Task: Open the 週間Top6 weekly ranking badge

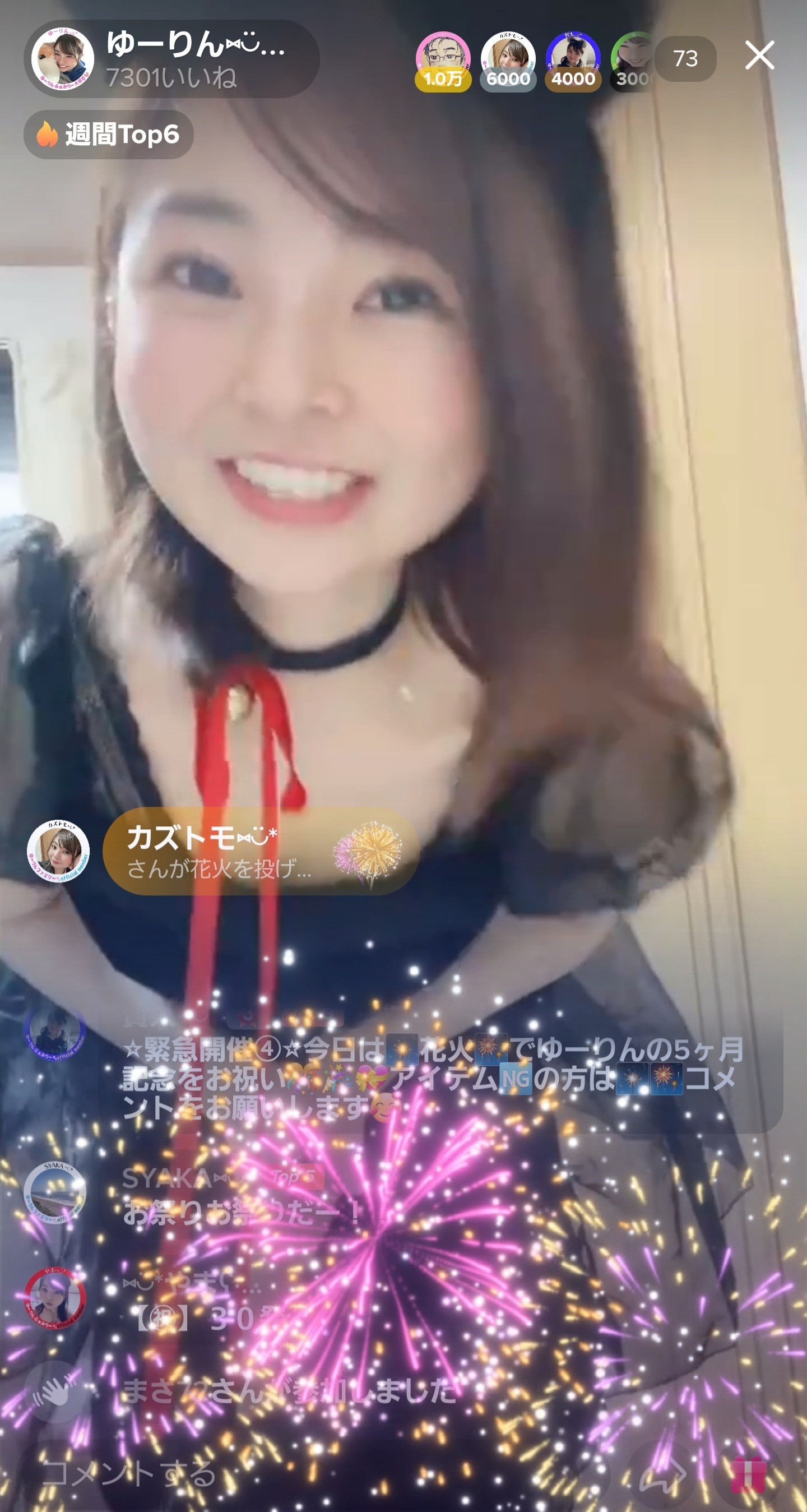Action: pos(109,135)
